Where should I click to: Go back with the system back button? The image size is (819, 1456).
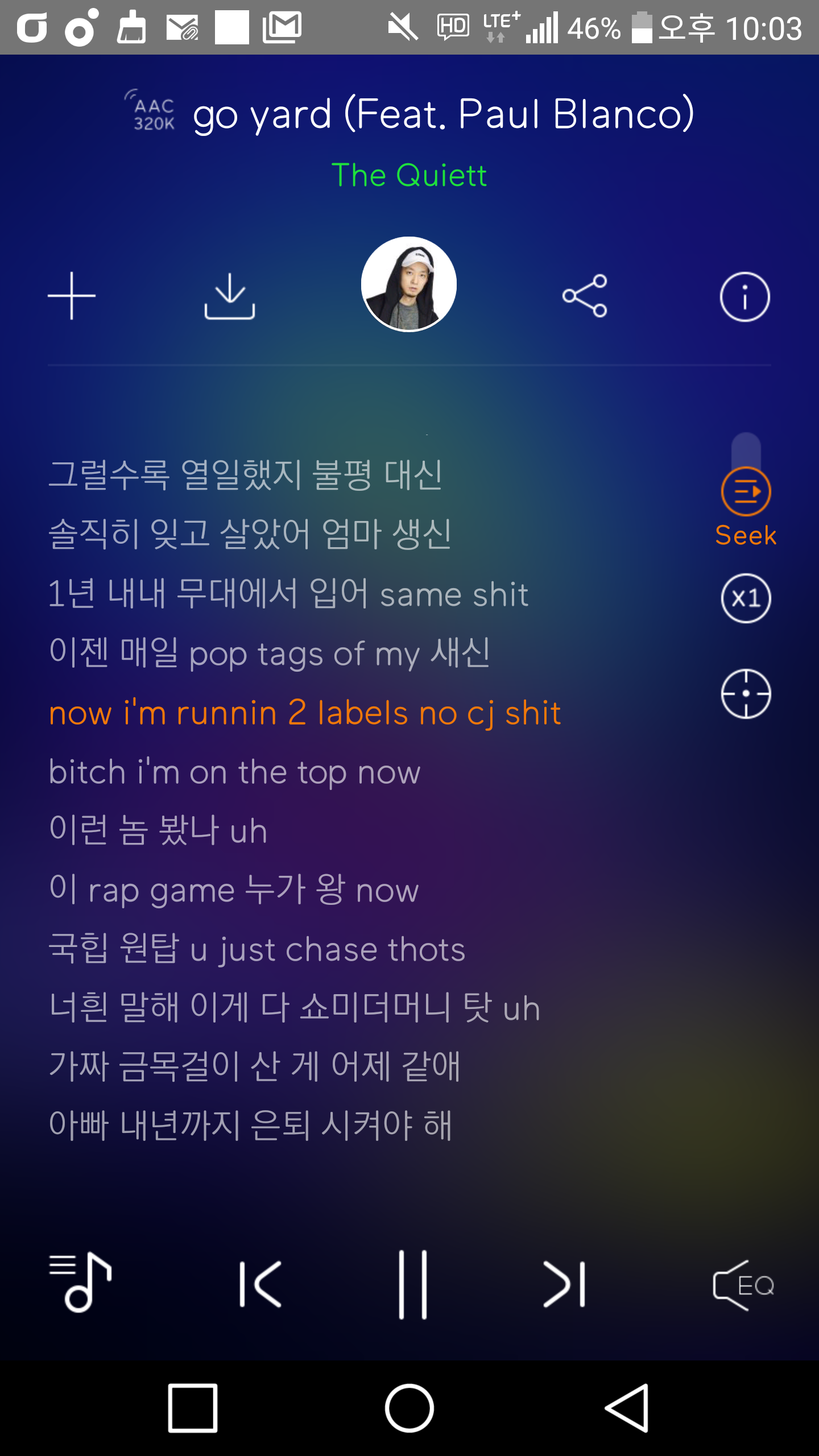627,1408
